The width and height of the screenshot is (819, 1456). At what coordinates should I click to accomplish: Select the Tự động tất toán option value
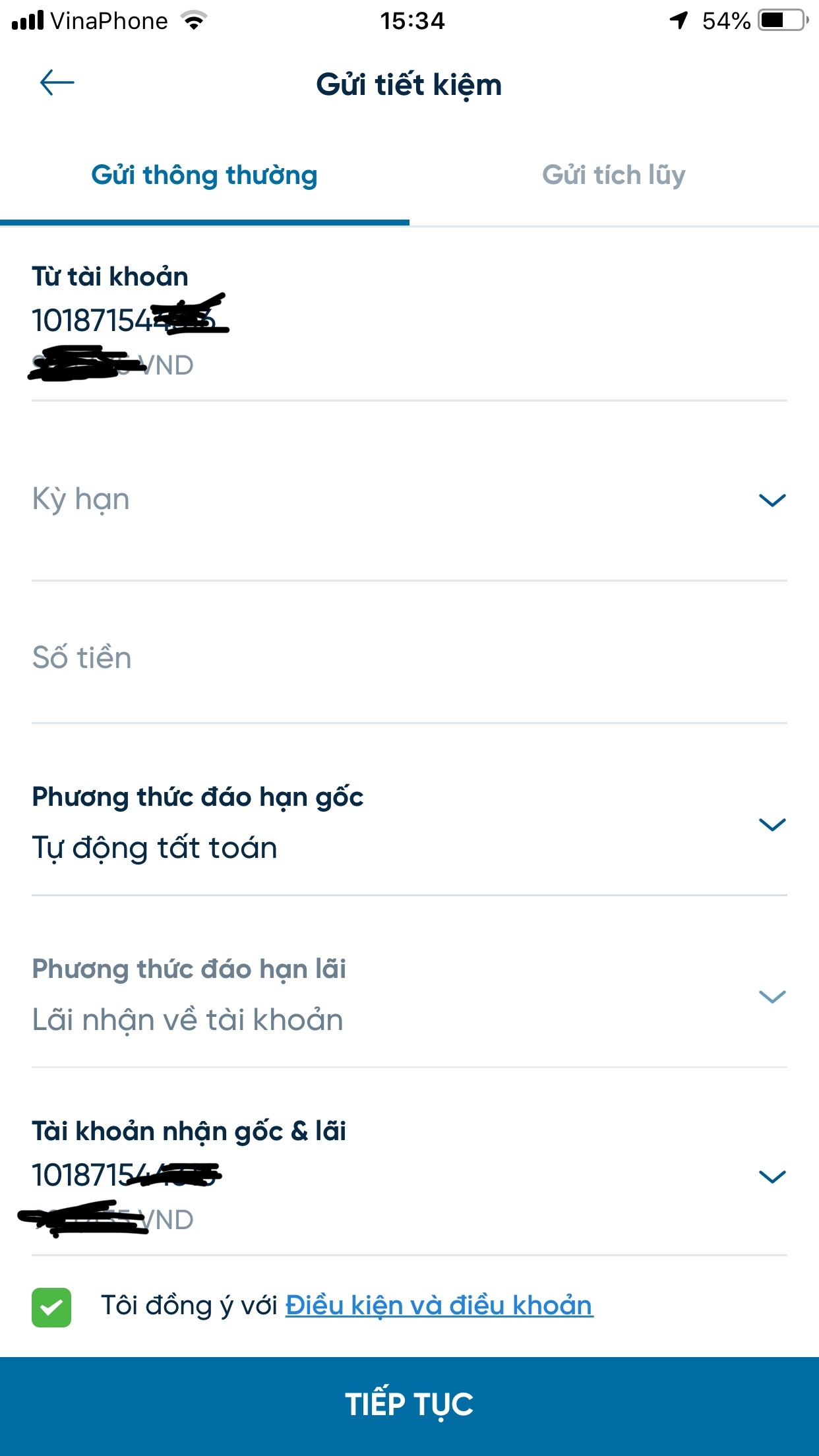(x=155, y=849)
